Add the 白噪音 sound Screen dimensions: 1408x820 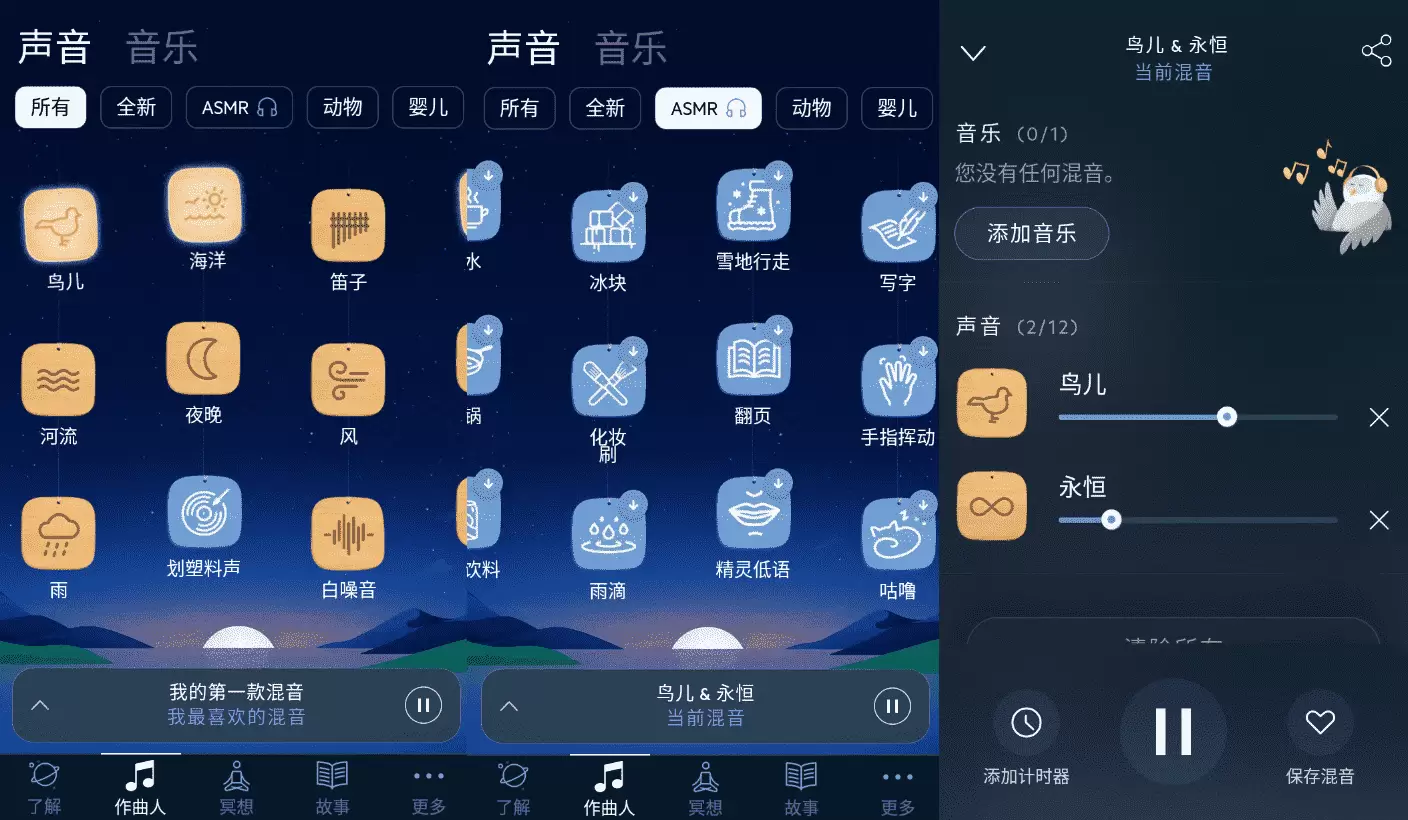coord(348,534)
